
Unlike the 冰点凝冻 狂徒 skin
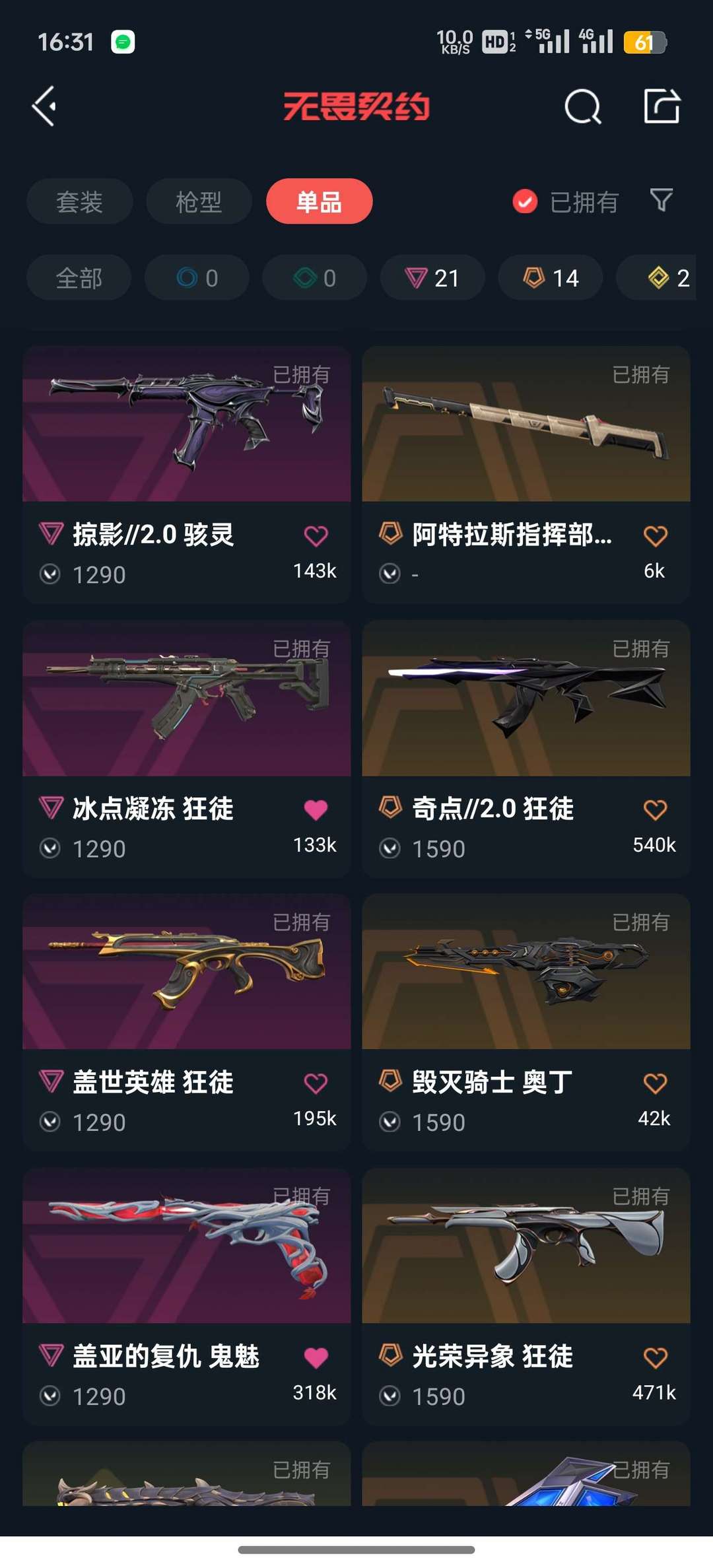pyautogui.click(x=316, y=809)
